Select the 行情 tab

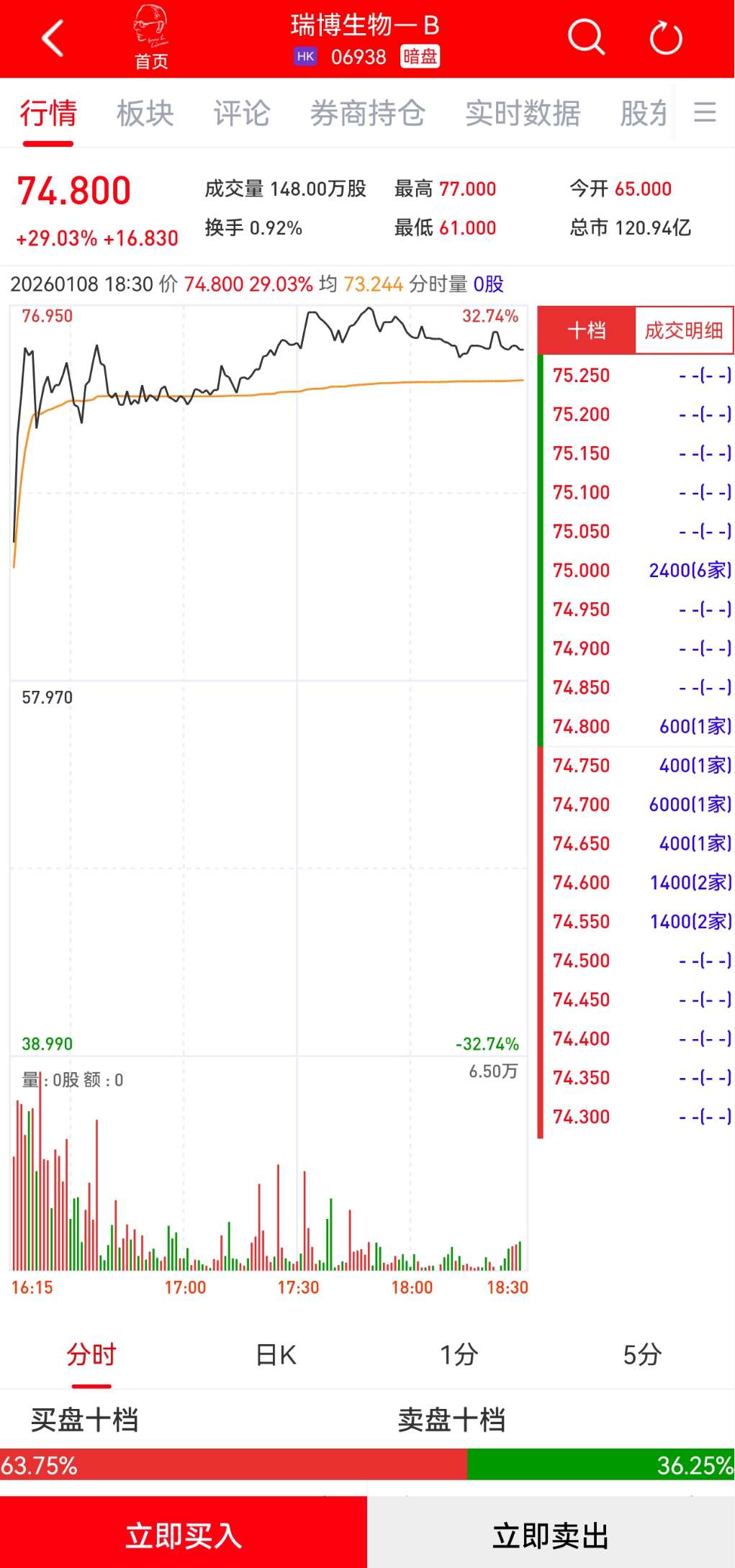point(48,114)
